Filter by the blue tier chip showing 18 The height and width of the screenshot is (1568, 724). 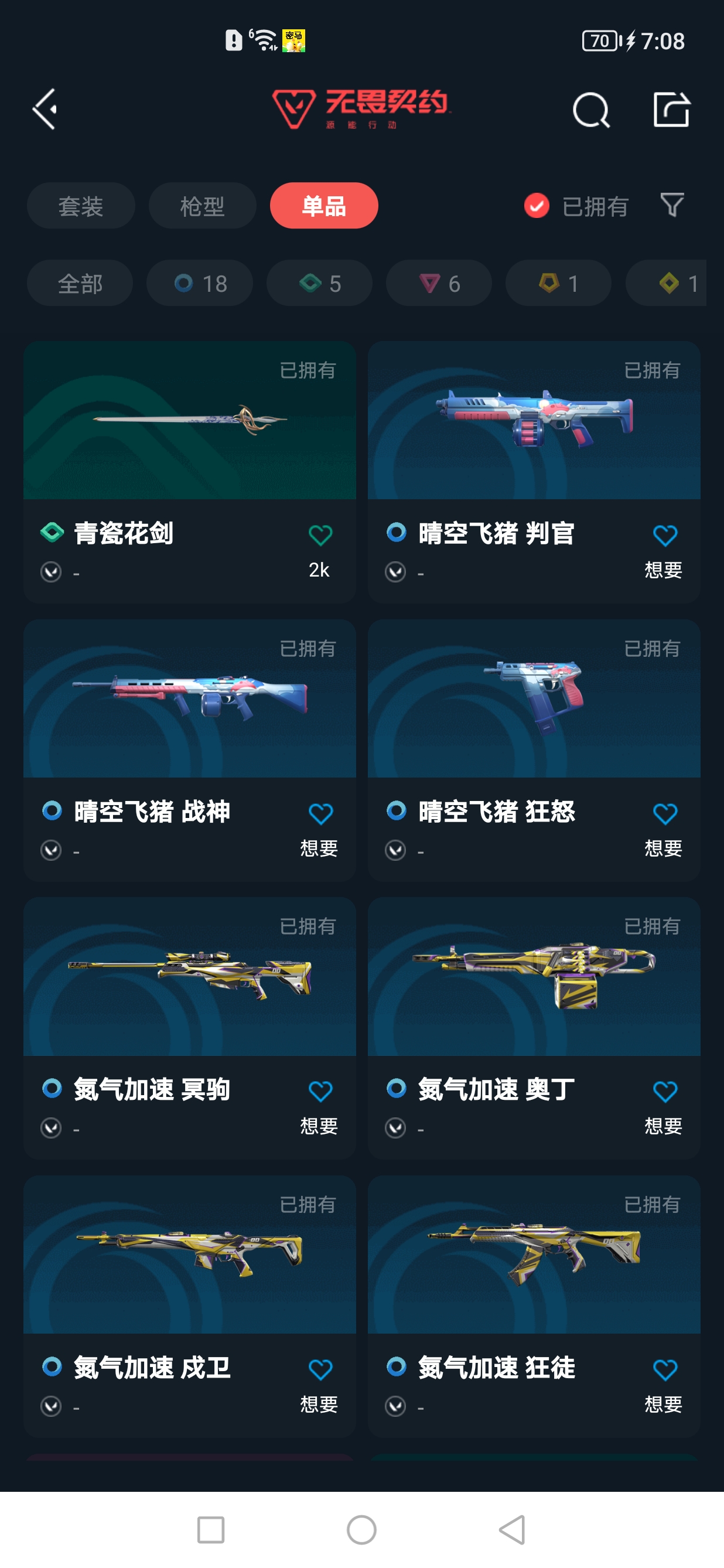[200, 283]
